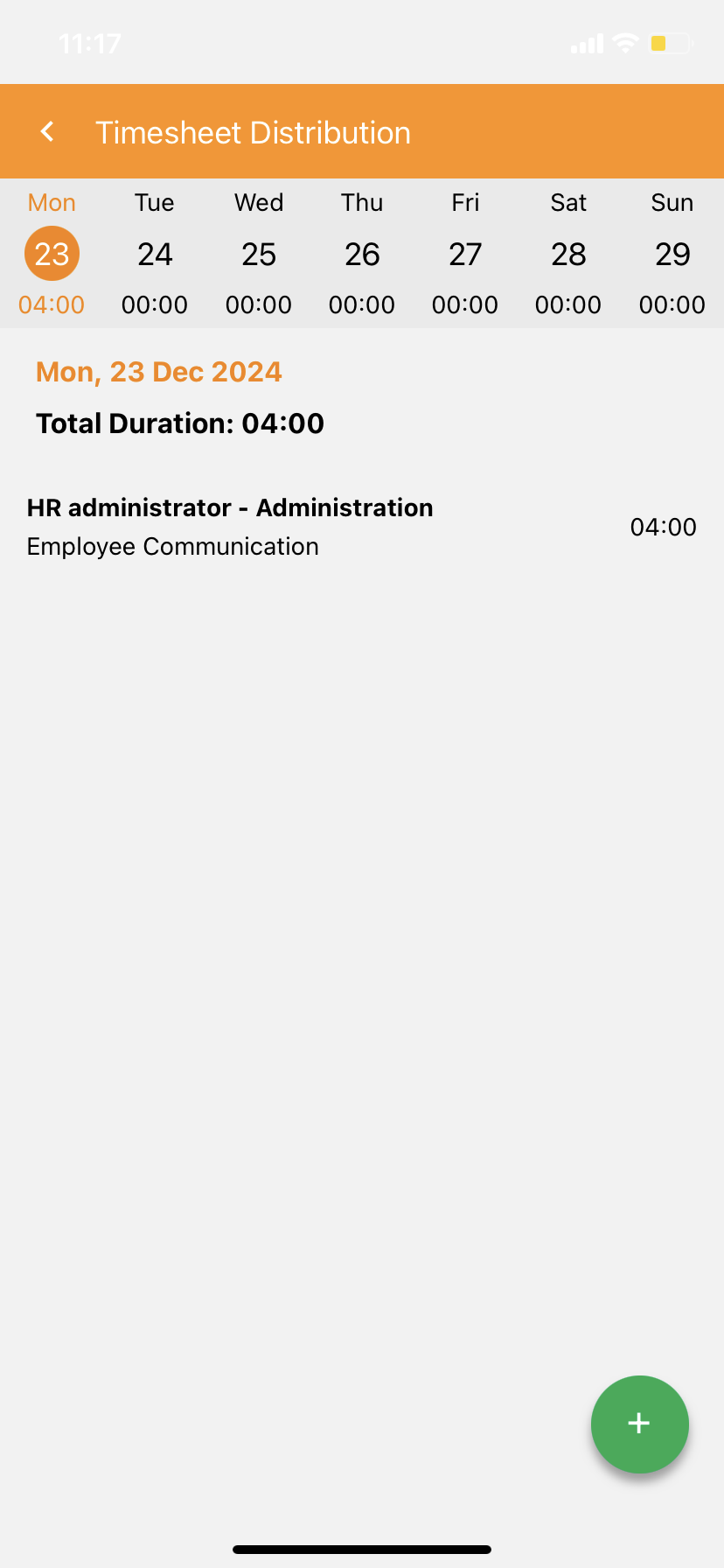This screenshot has width=724, height=1568.
Task: Go back from Timesheet Distribution
Action: (48, 132)
